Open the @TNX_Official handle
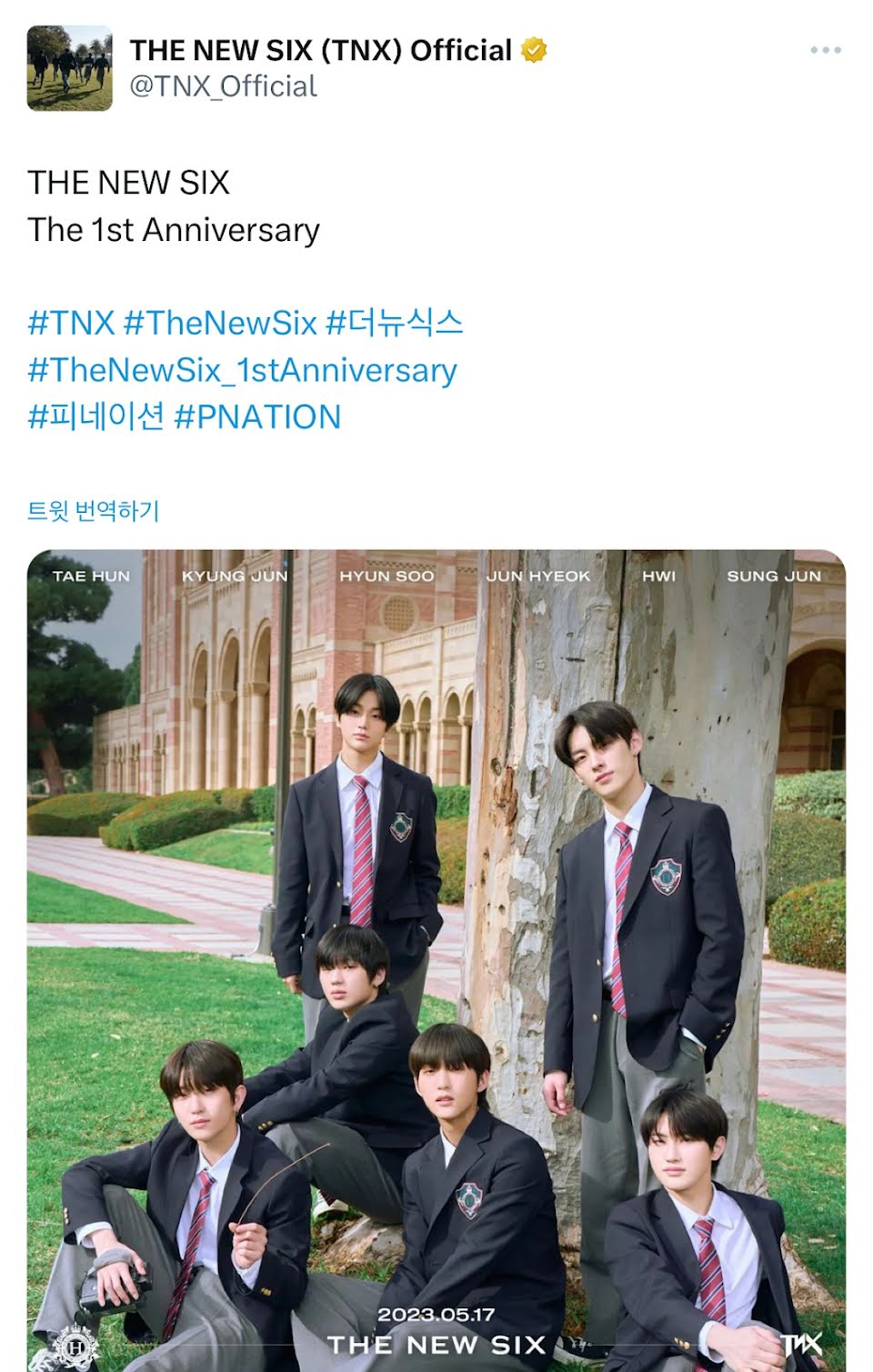This screenshot has width=873, height=1372. click(223, 86)
